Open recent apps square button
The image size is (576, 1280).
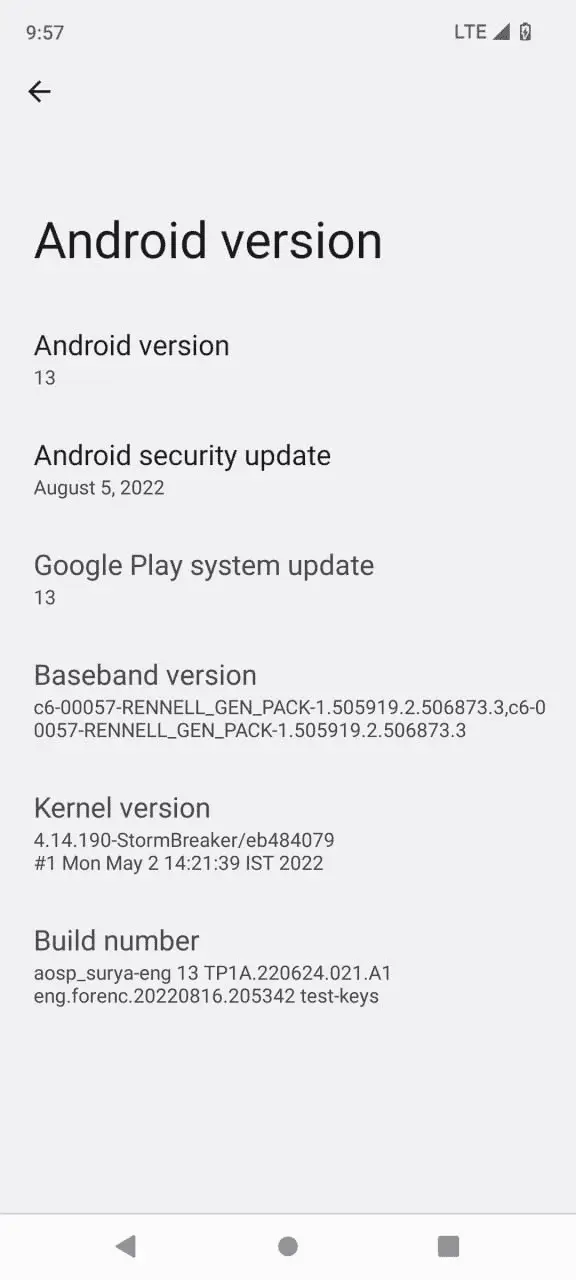coord(448,1245)
